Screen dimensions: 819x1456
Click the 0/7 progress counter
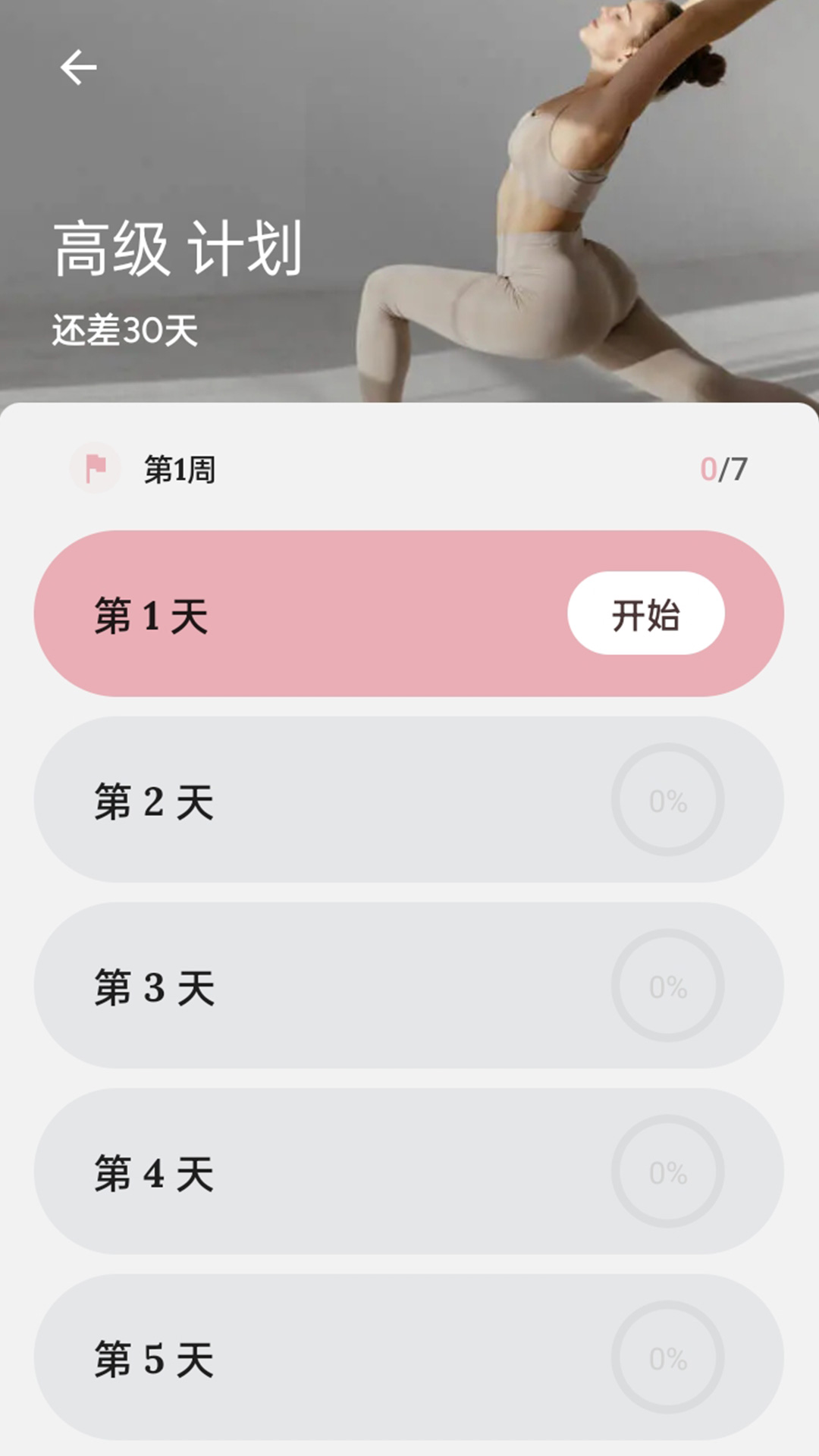[726, 469]
